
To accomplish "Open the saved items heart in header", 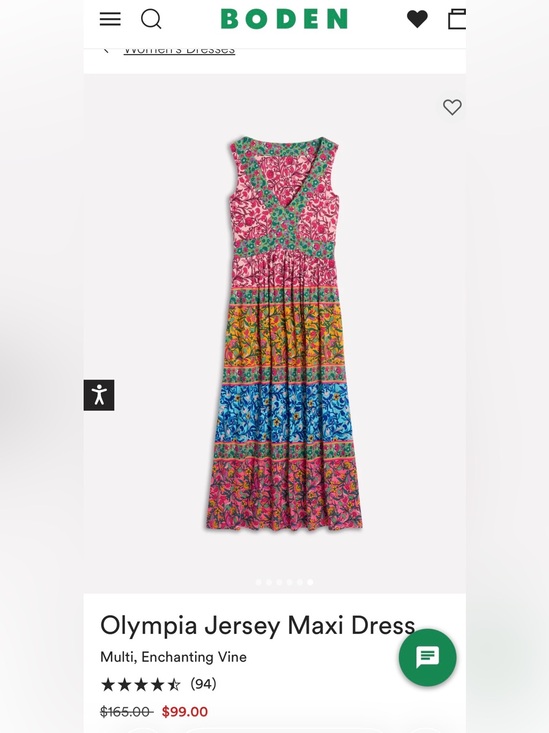I will pyautogui.click(x=417, y=19).
